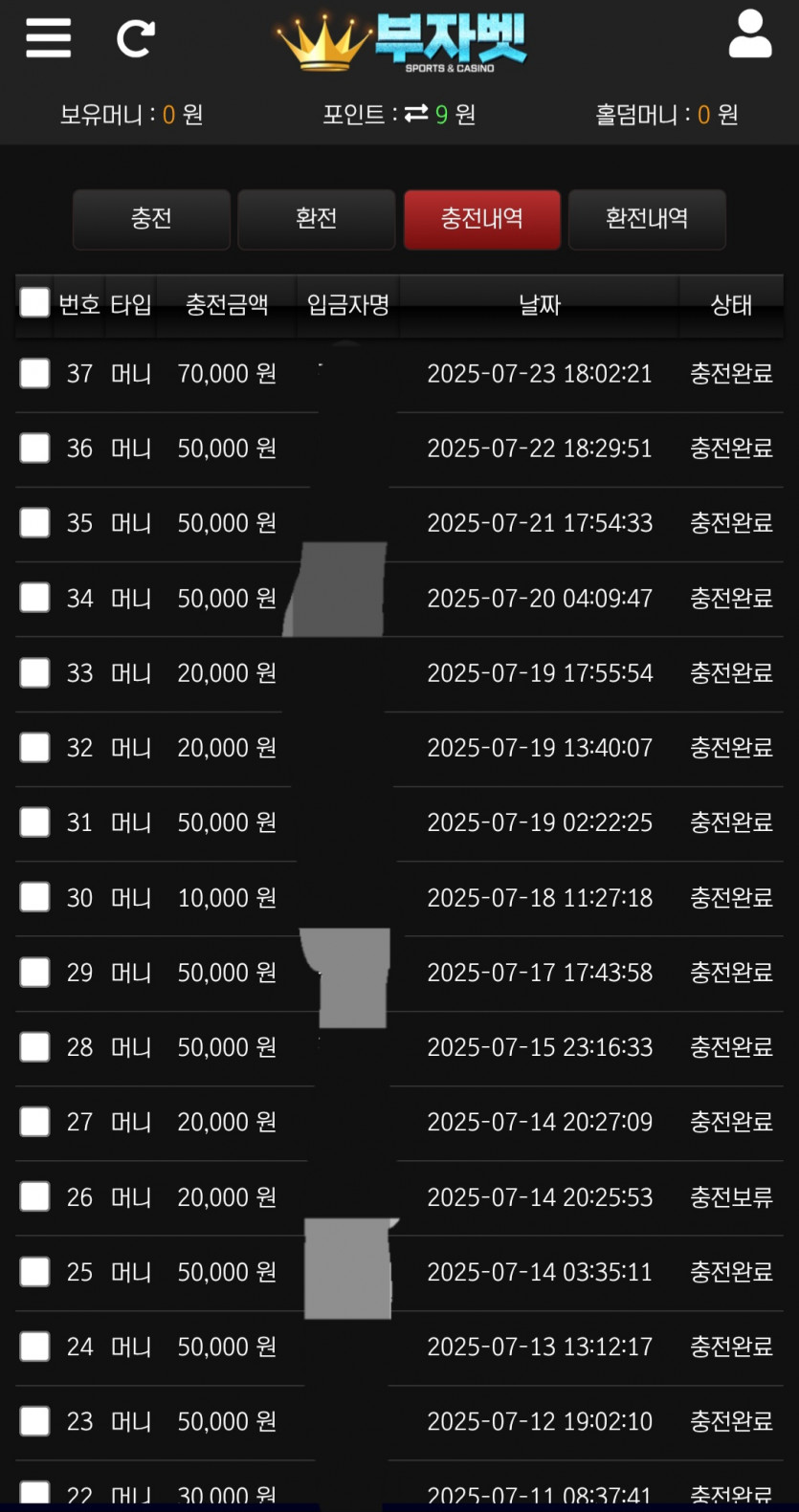Image resolution: width=799 pixels, height=1512 pixels.
Task: Open the hamburger menu
Action: click(48, 38)
